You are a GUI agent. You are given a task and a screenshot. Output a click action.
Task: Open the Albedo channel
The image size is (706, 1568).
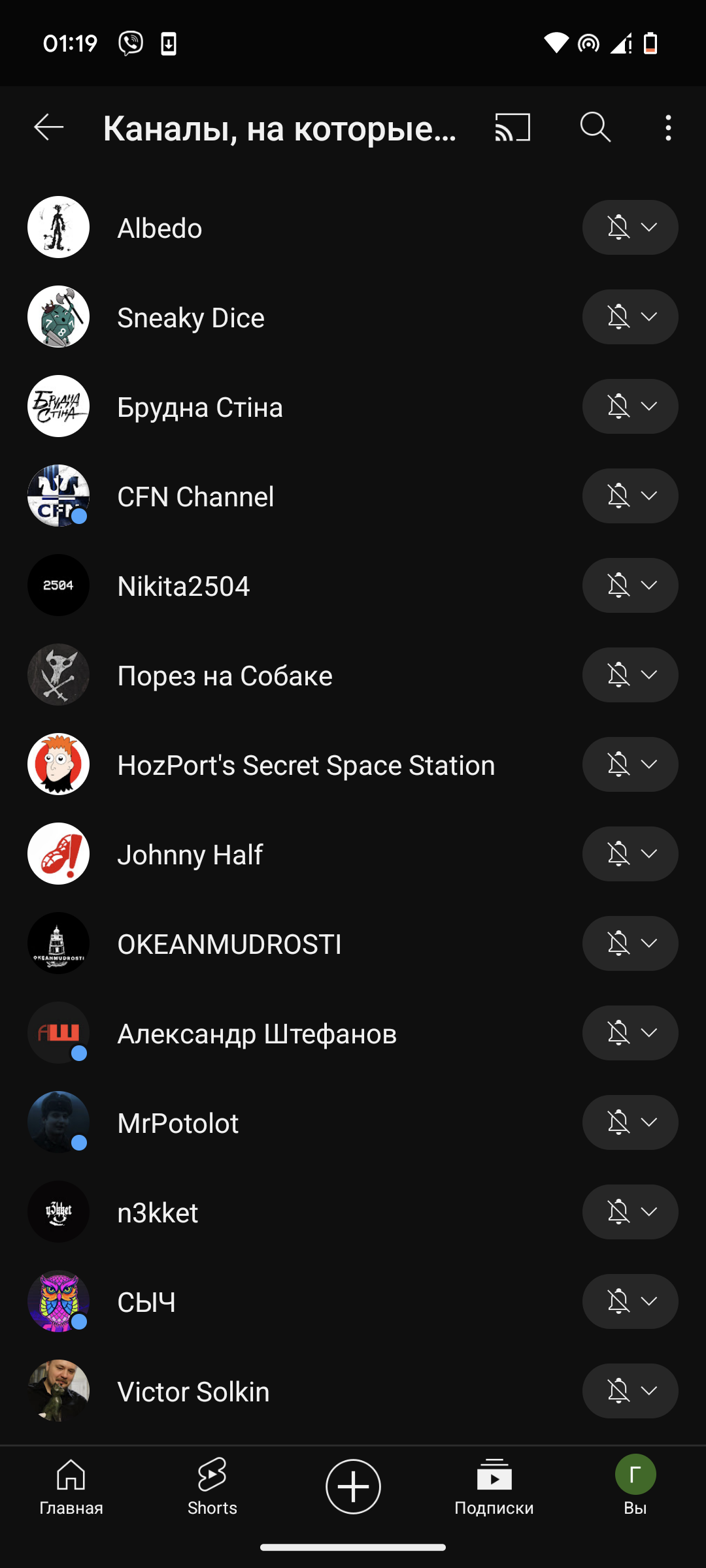tap(160, 228)
